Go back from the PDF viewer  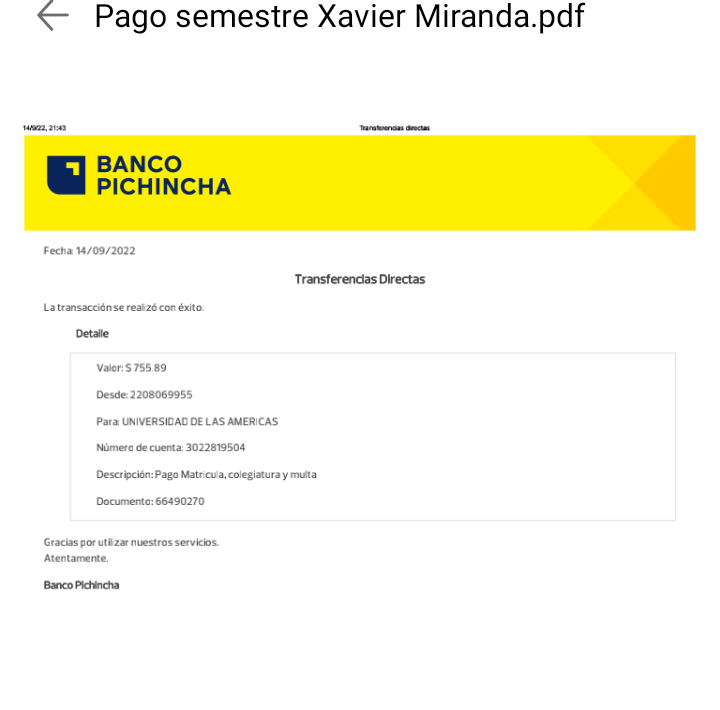pyautogui.click(x=52, y=16)
